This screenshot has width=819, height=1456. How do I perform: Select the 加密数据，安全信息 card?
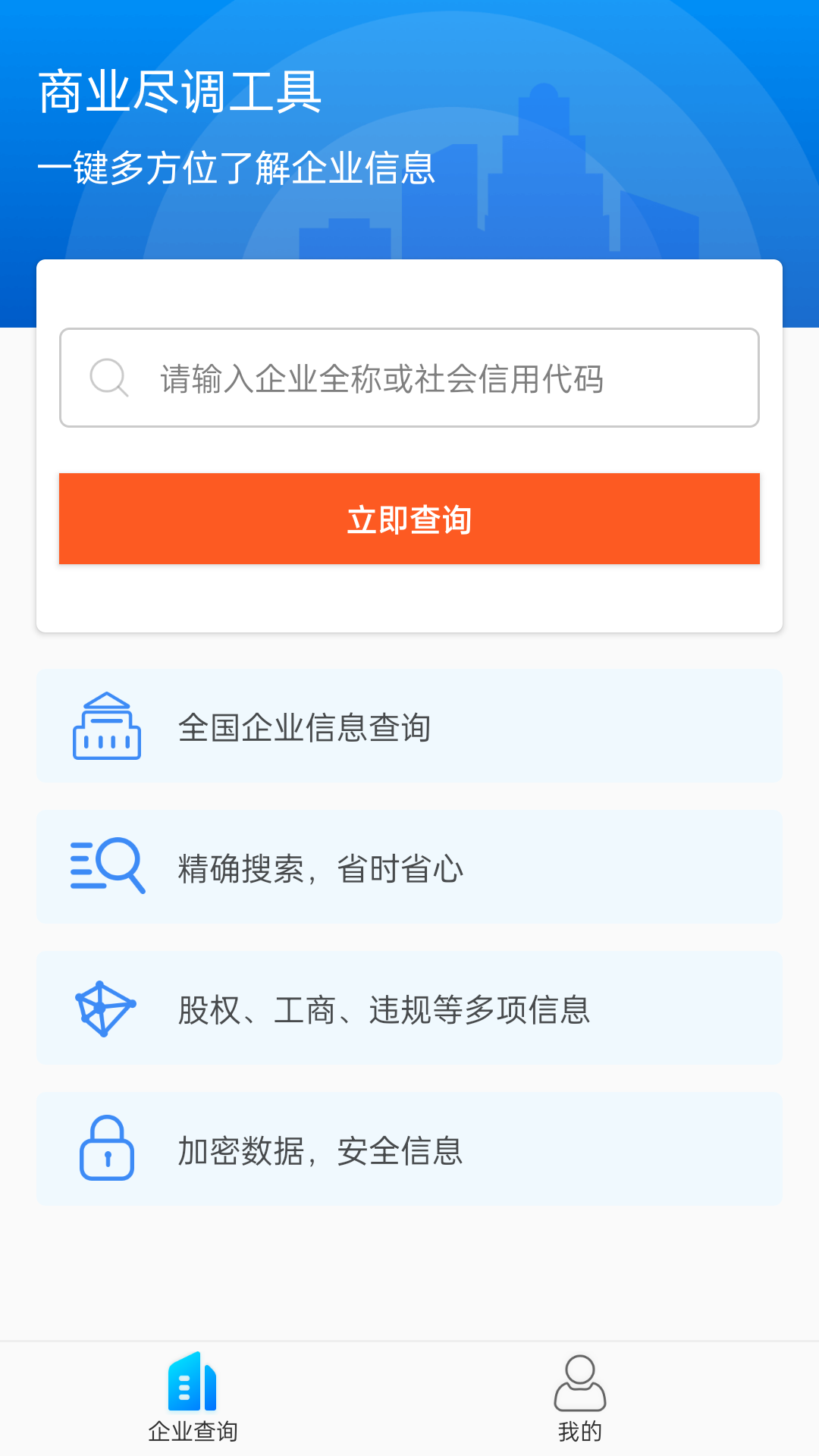click(409, 1150)
